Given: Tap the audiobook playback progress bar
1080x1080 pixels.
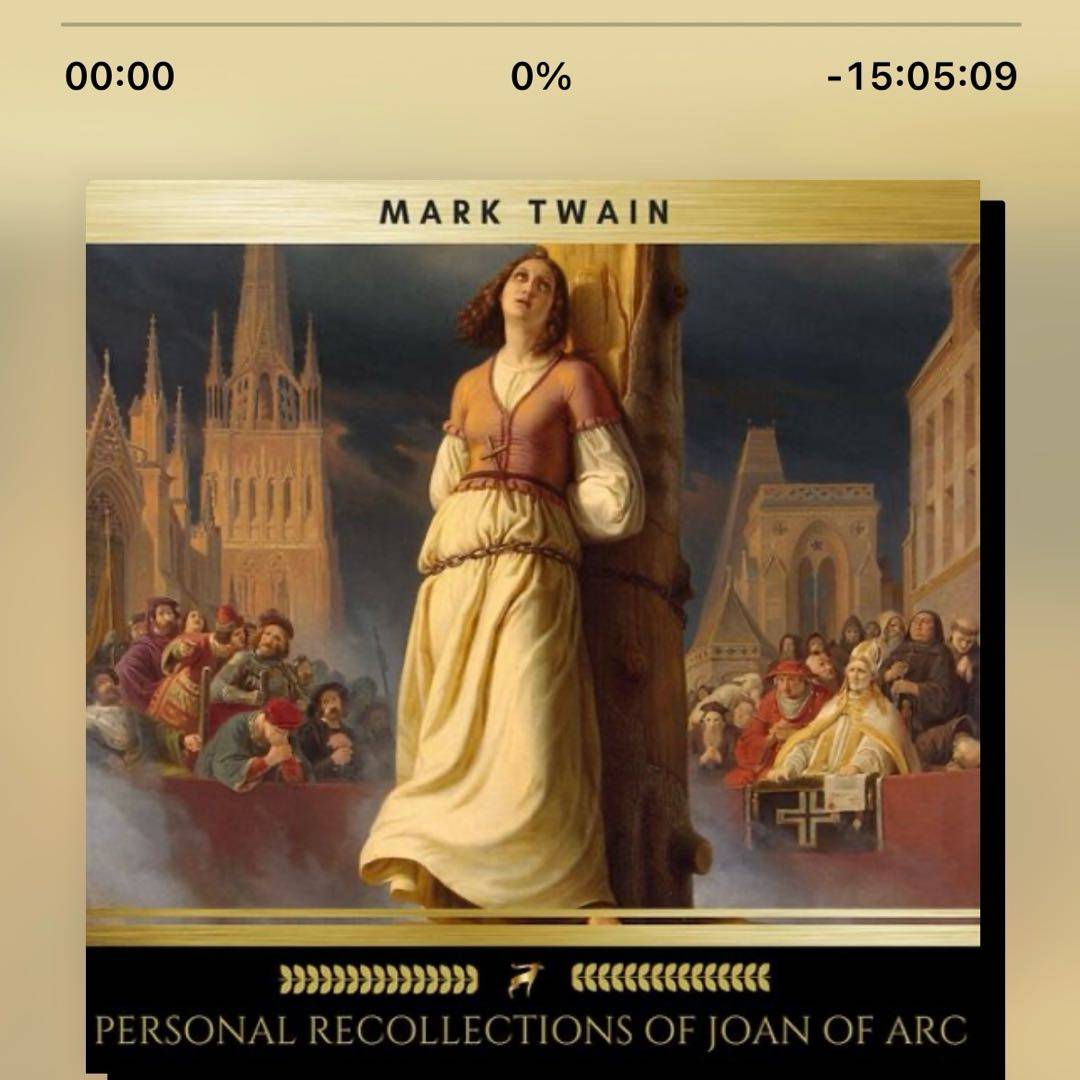Looking at the screenshot, I should pyautogui.click(x=540, y=24).
